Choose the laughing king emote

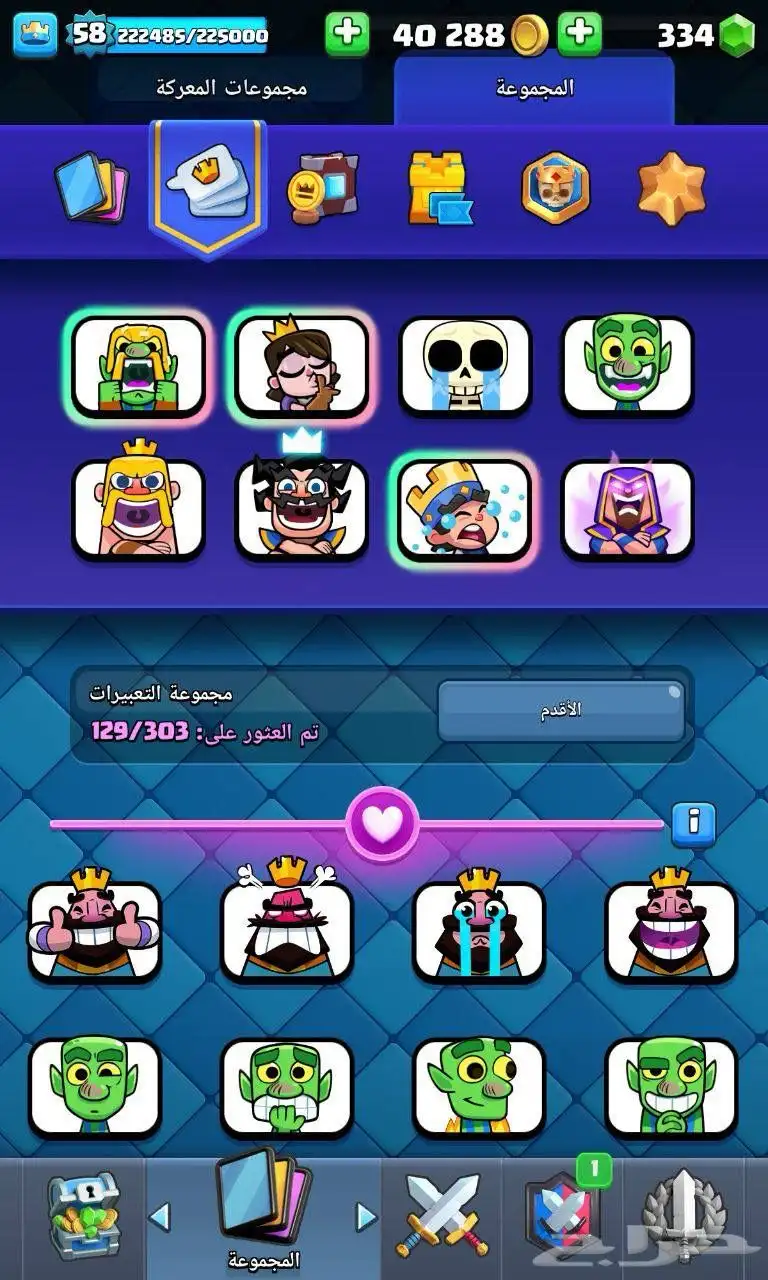(671, 927)
